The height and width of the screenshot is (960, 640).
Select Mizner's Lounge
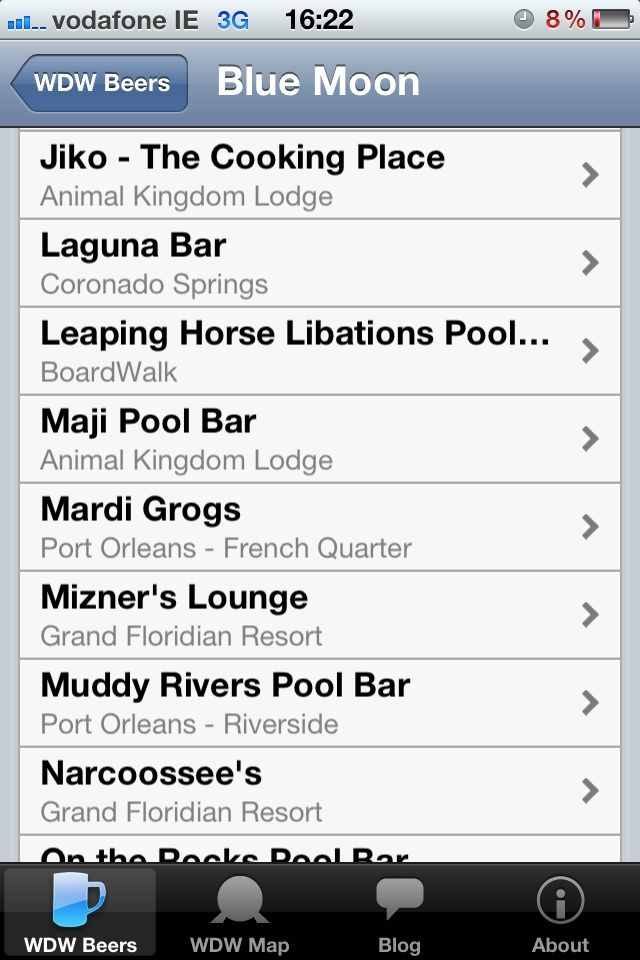click(320, 615)
